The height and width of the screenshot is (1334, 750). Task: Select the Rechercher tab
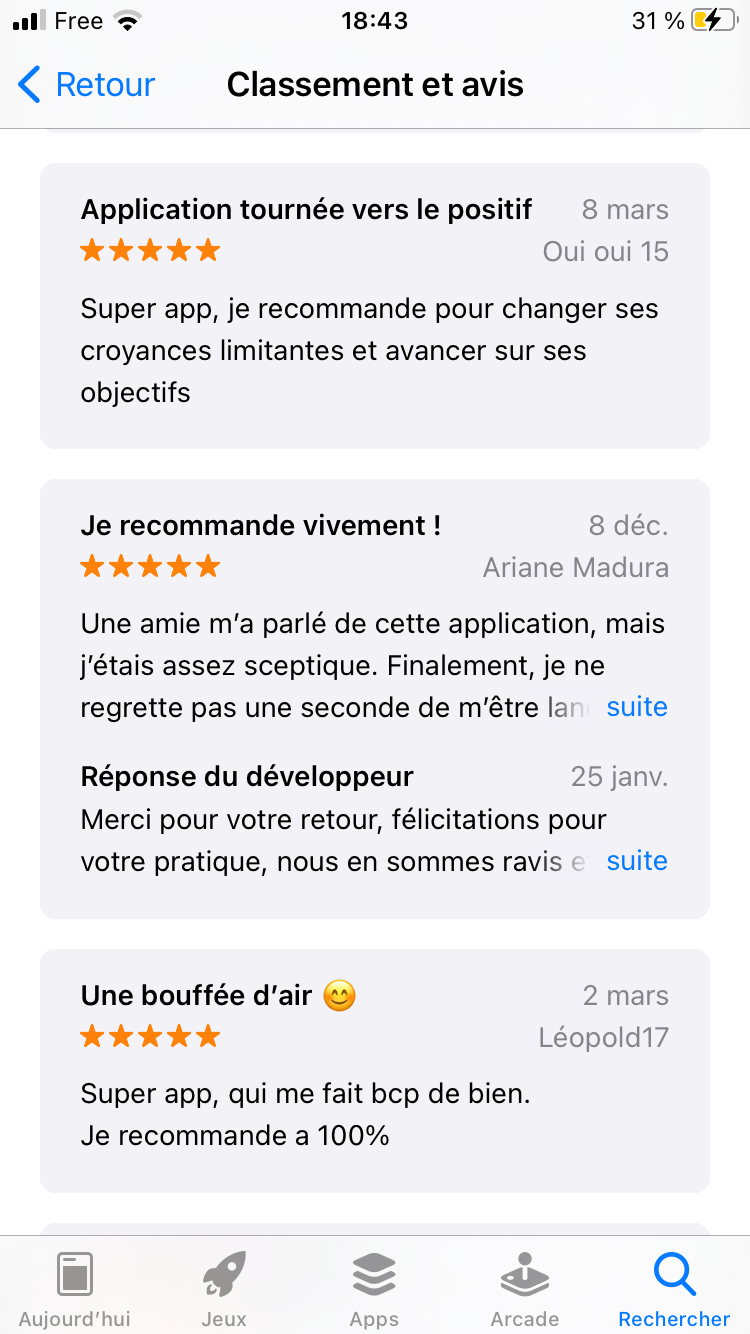click(674, 1289)
